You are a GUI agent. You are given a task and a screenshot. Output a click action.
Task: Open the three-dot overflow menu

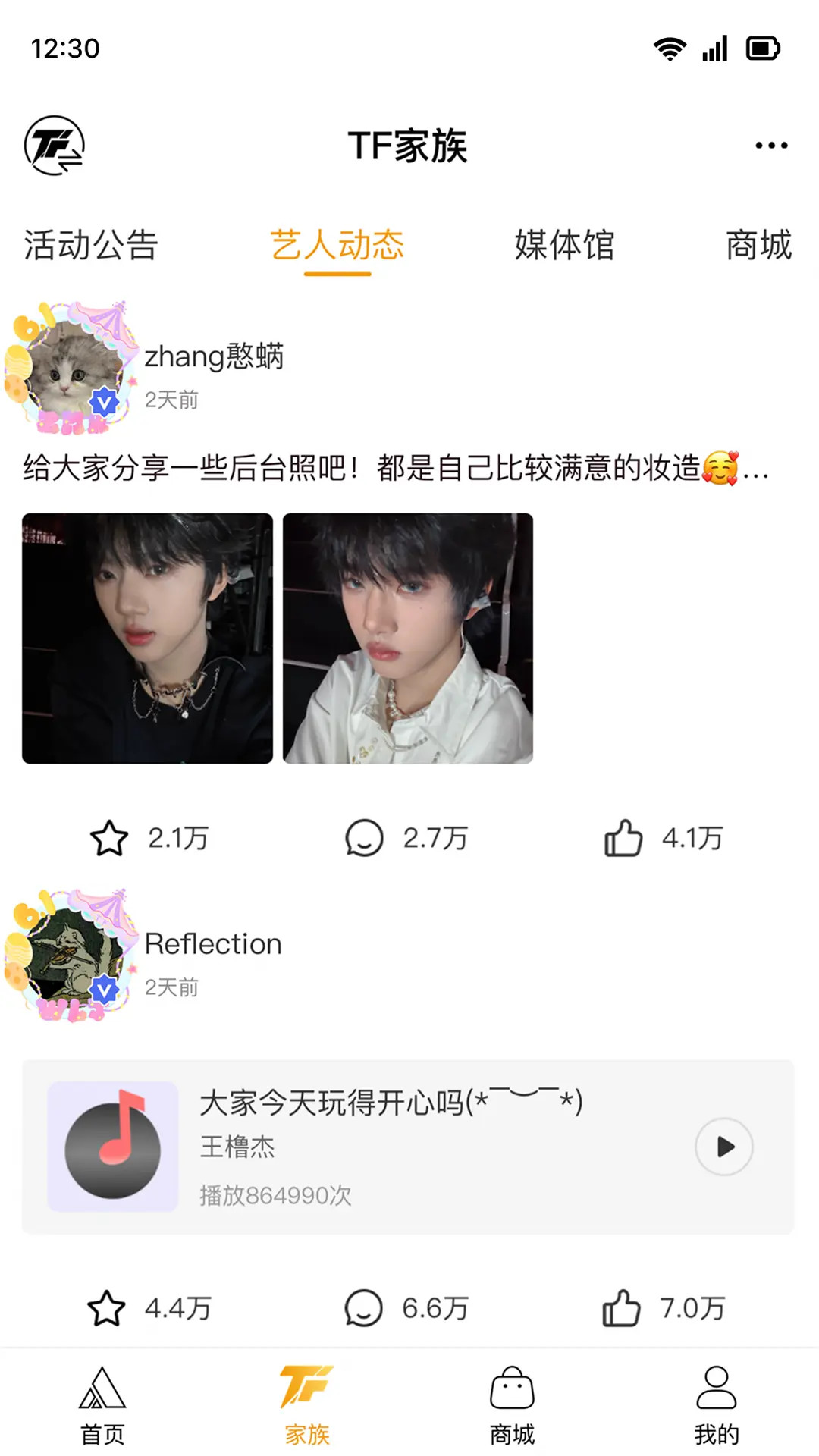tap(771, 146)
